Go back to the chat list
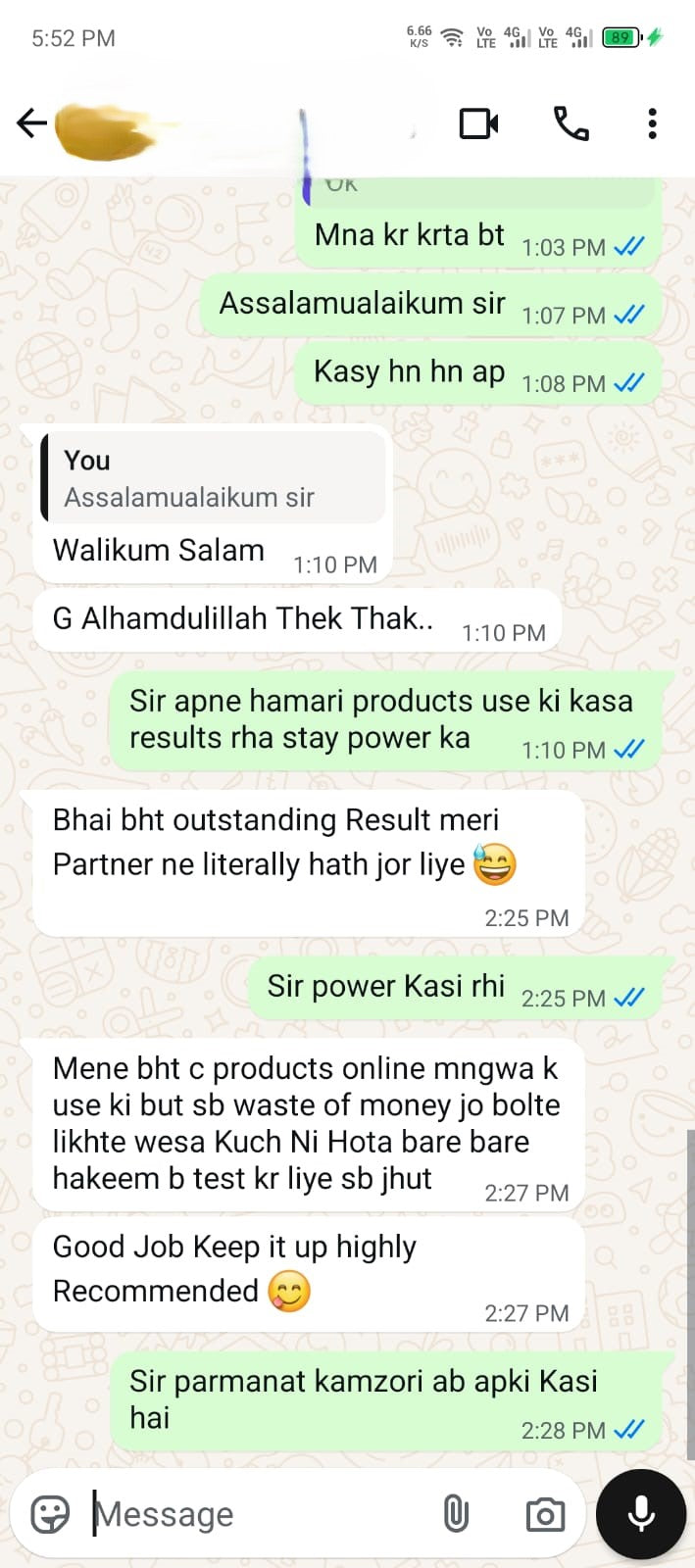This screenshot has height=1568, width=695. point(31,123)
